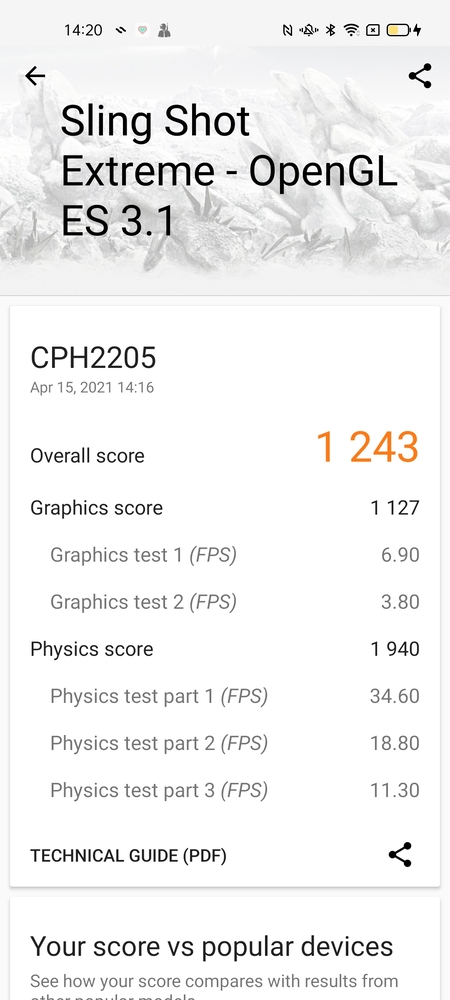Share the result via header share icon
Image resolution: width=450 pixels, height=1000 pixels.
click(x=419, y=76)
